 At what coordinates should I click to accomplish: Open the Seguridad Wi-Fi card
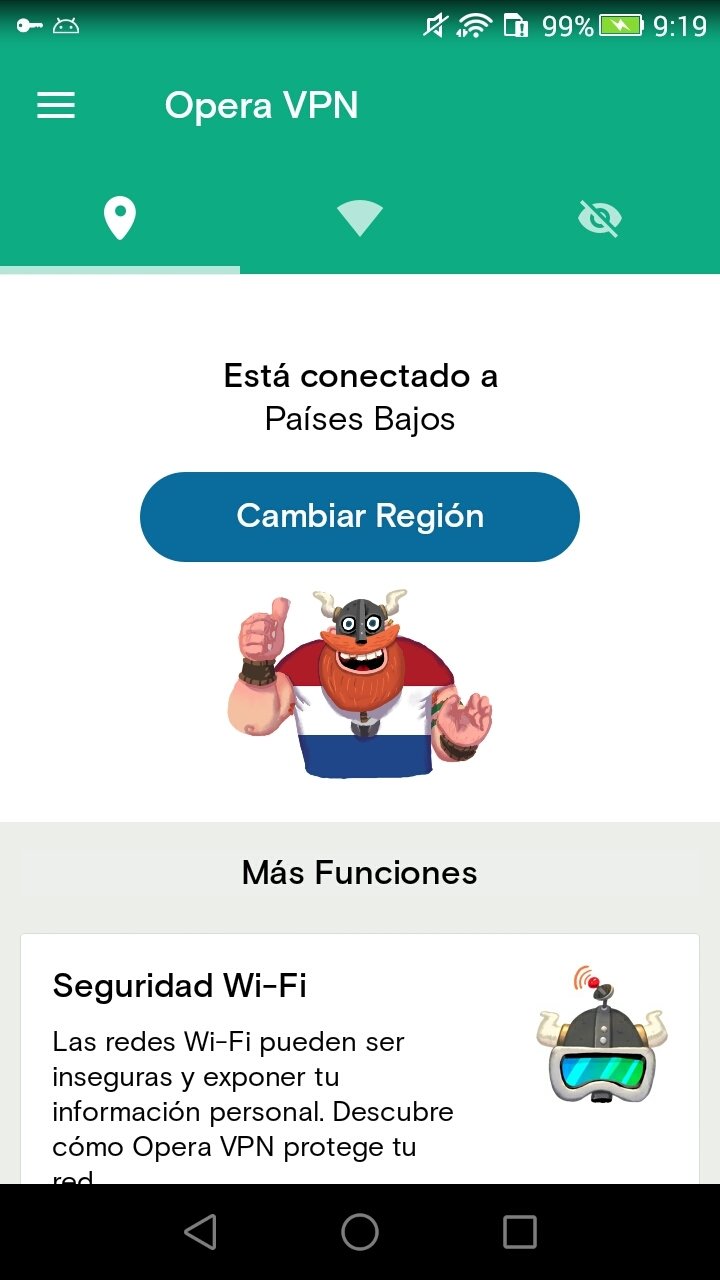[360, 1060]
